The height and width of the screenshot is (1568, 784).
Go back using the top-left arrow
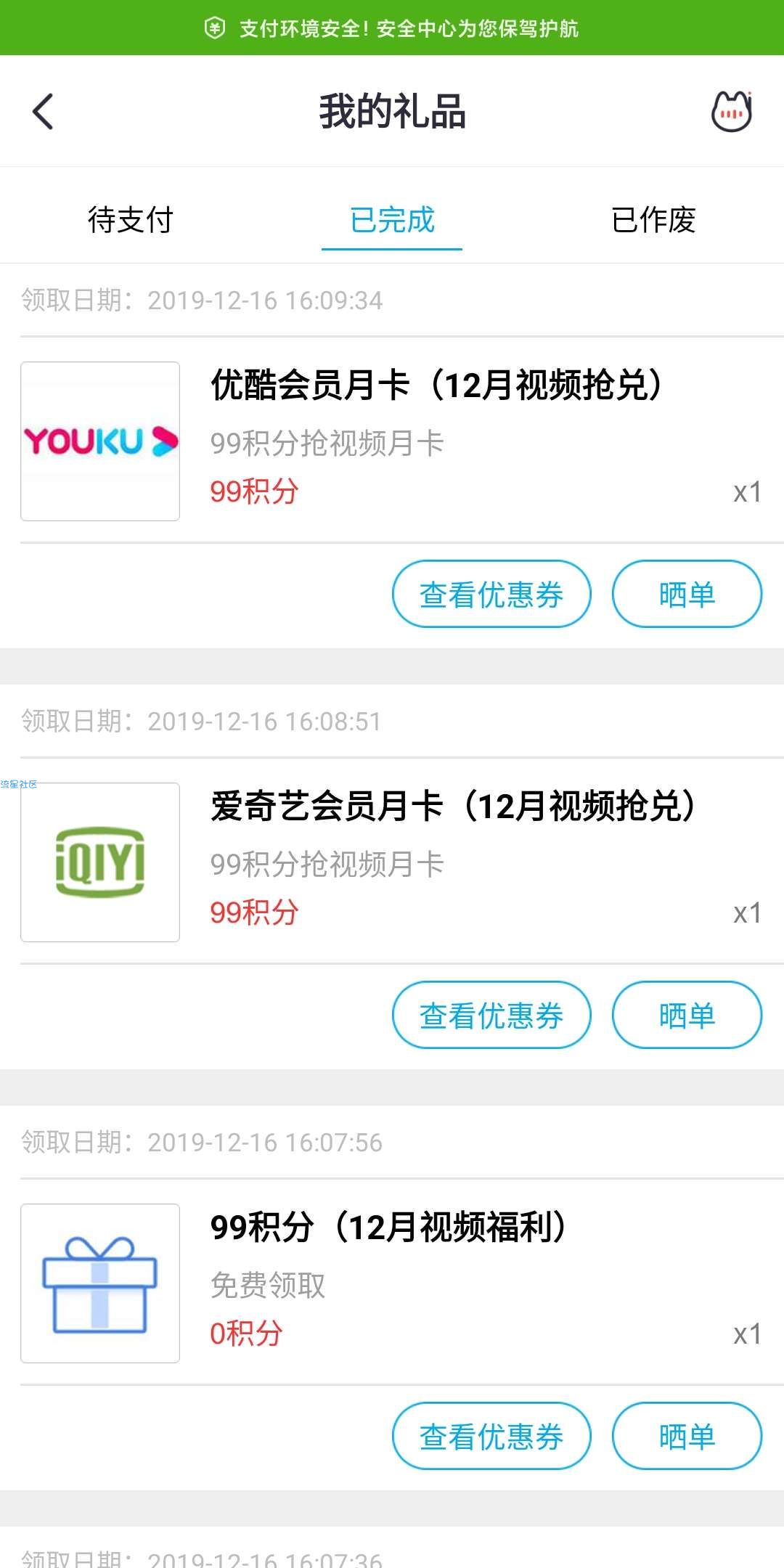coord(43,112)
